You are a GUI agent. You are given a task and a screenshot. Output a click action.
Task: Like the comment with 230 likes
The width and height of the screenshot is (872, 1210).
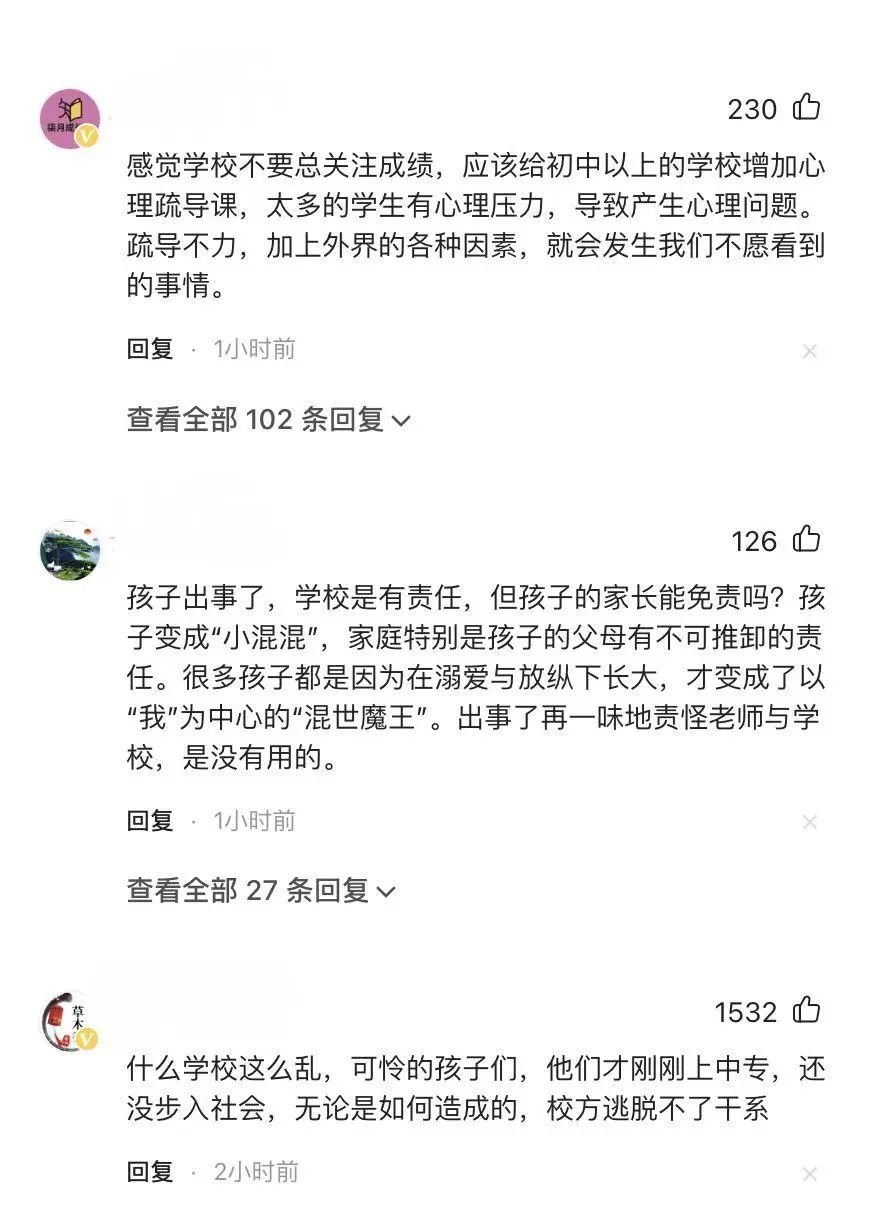coord(806,107)
